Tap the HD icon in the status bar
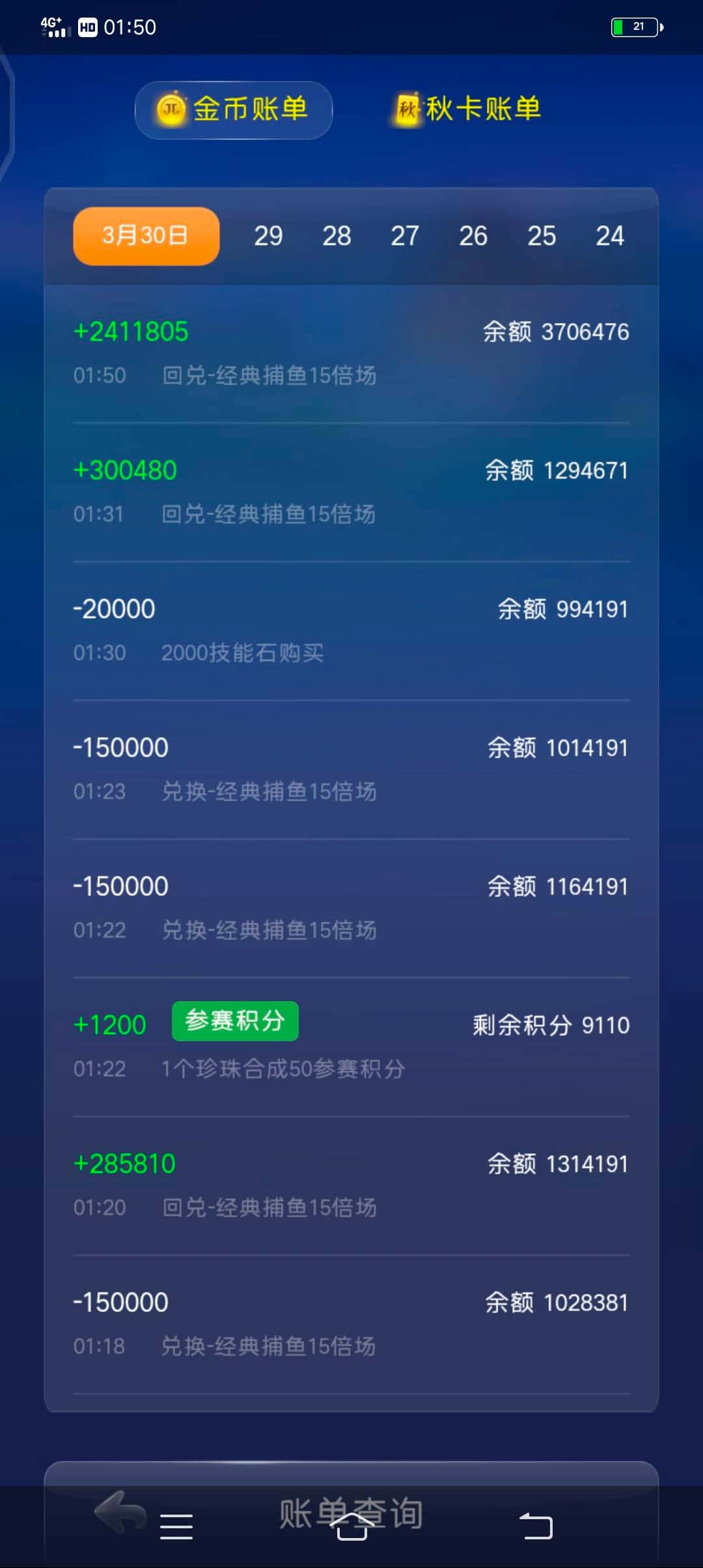This screenshot has height=1568, width=703. click(x=87, y=27)
